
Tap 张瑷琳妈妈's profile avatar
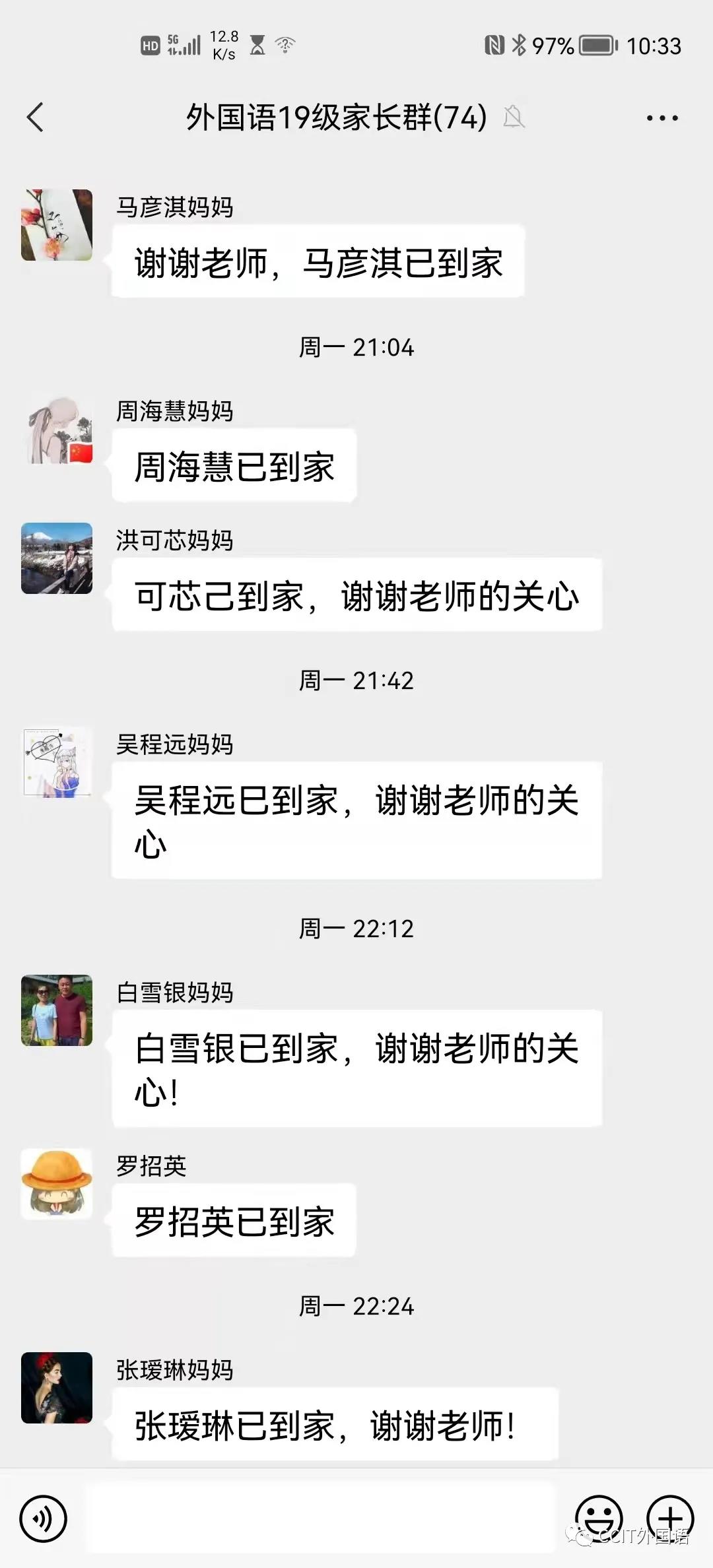57,1388
